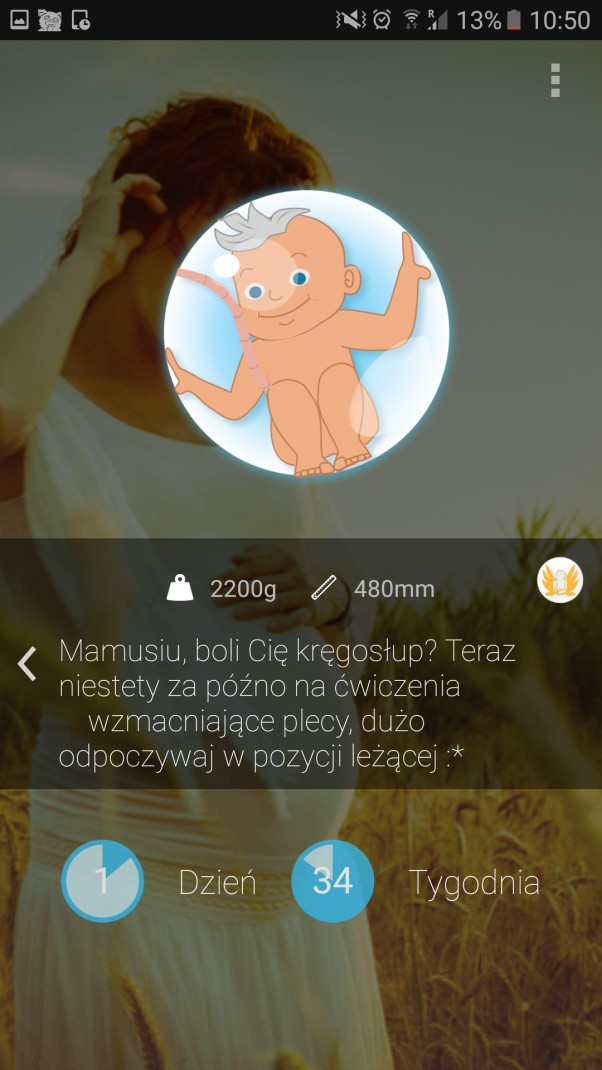This screenshot has width=602, height=1070.
Task: Select the Dzień day counter circle
Action: click(x=103, y=882)
